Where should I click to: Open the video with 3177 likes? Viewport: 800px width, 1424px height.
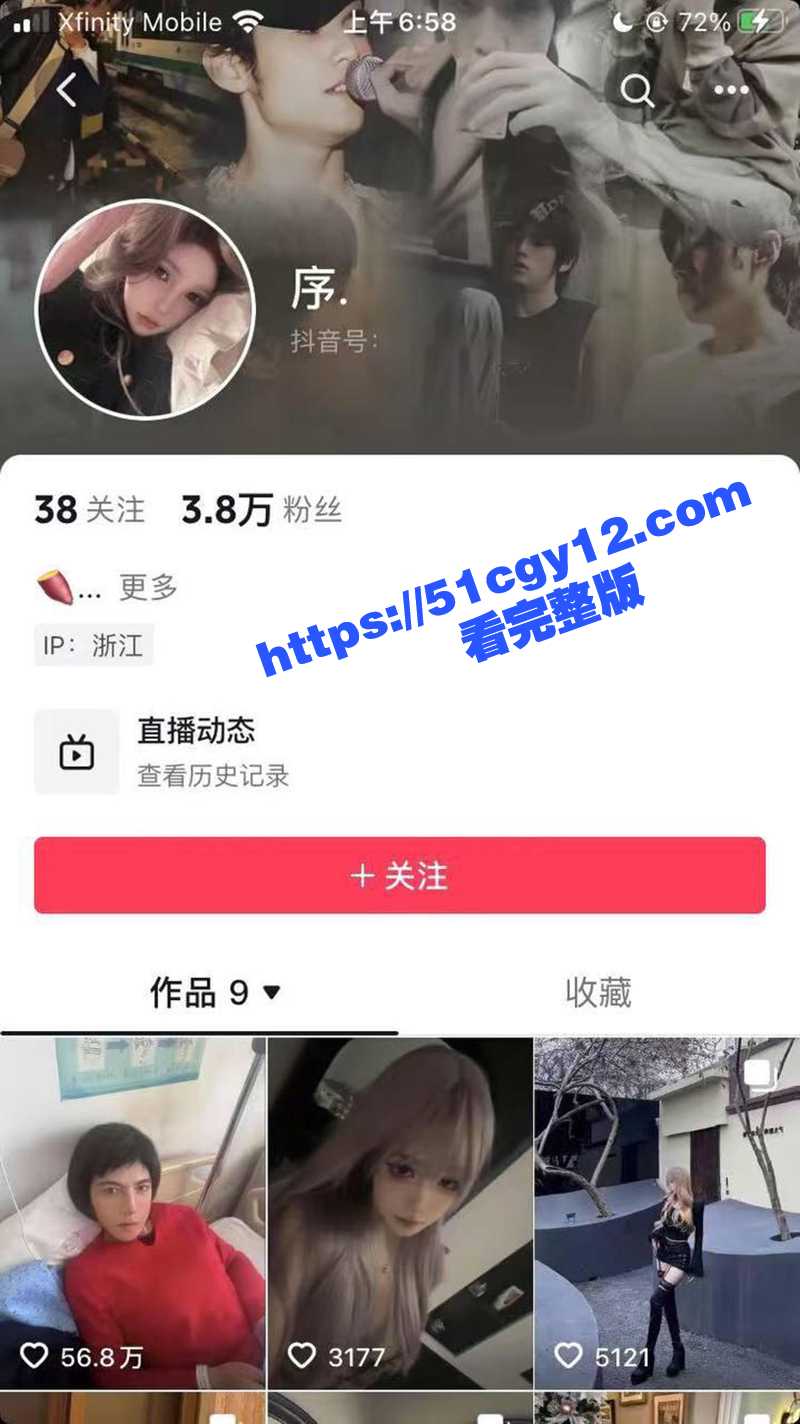pyautogui.click(x=400, y=1212)
